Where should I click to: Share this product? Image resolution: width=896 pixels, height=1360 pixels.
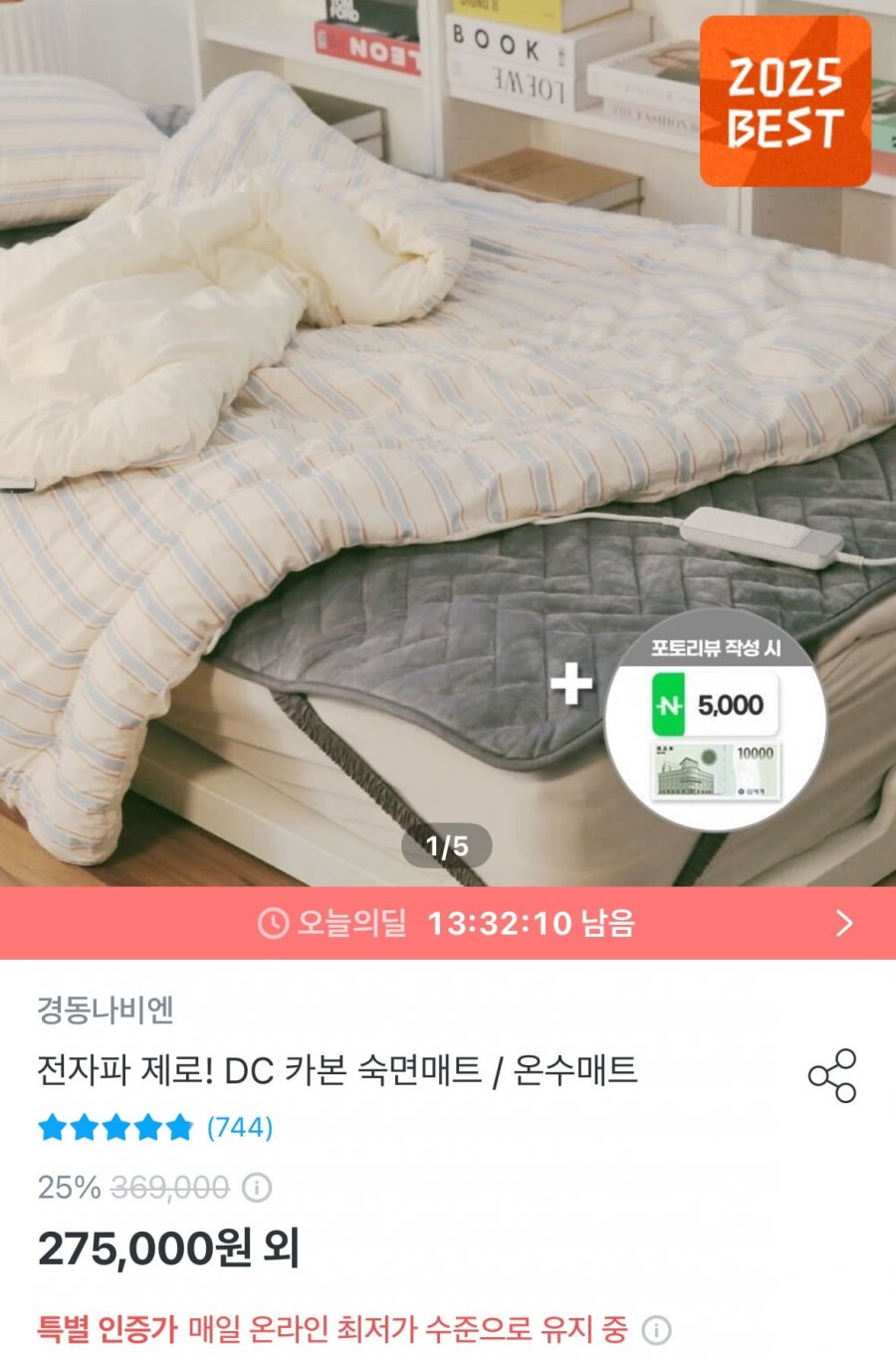tap(832, 1075)
